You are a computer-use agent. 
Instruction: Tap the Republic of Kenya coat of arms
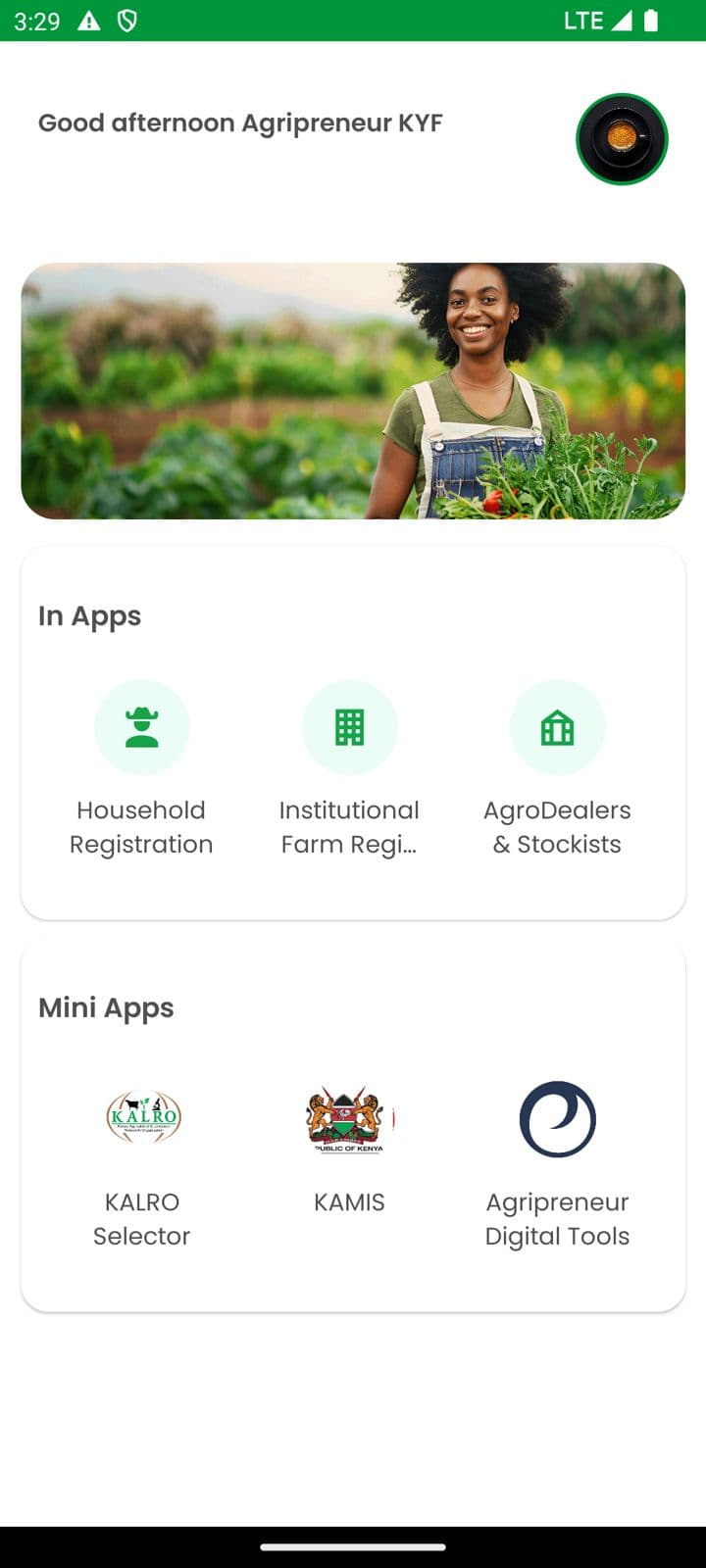[x=349, y=1119]
